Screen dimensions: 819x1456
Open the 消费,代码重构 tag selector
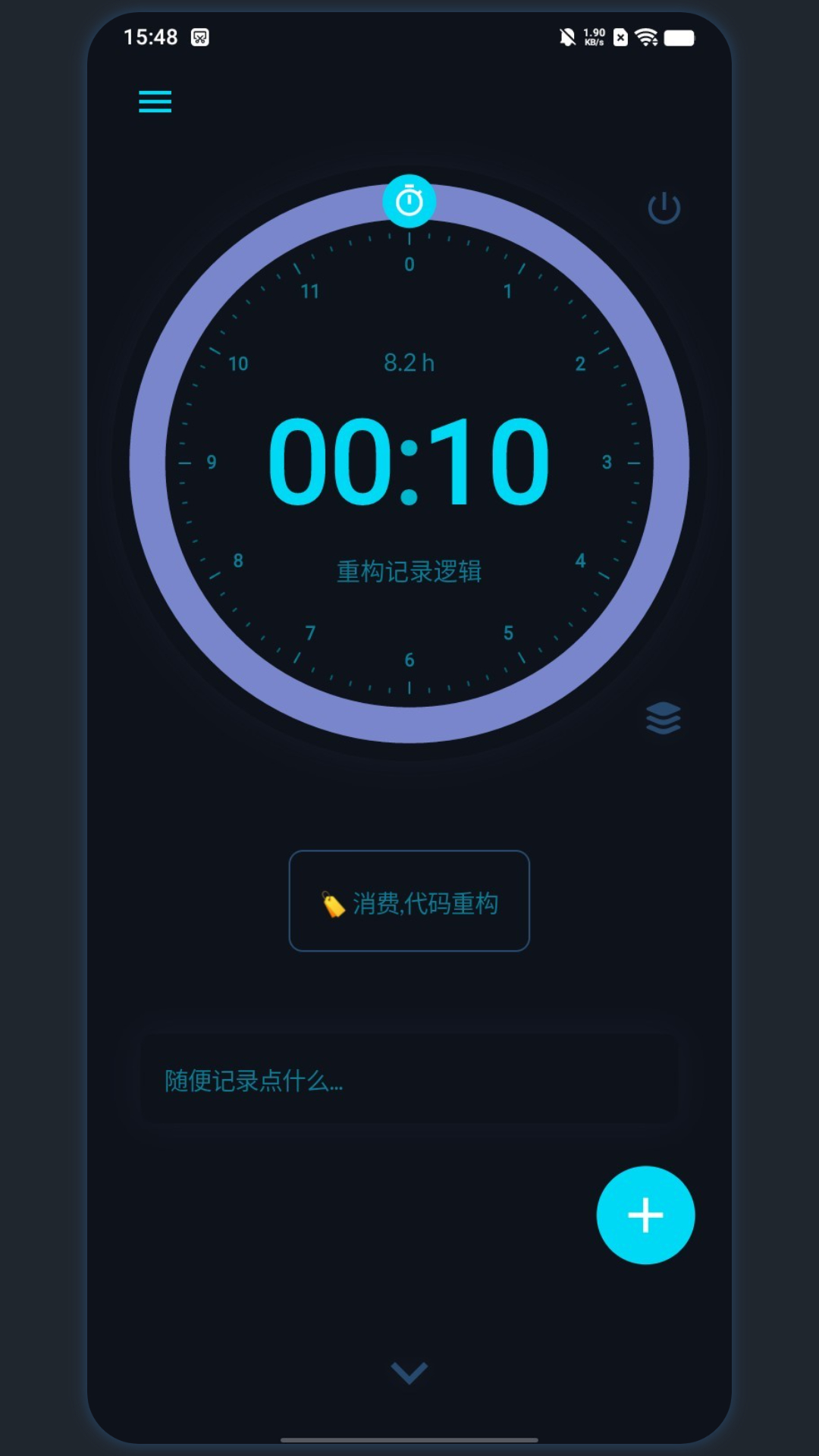pos(409,901)
